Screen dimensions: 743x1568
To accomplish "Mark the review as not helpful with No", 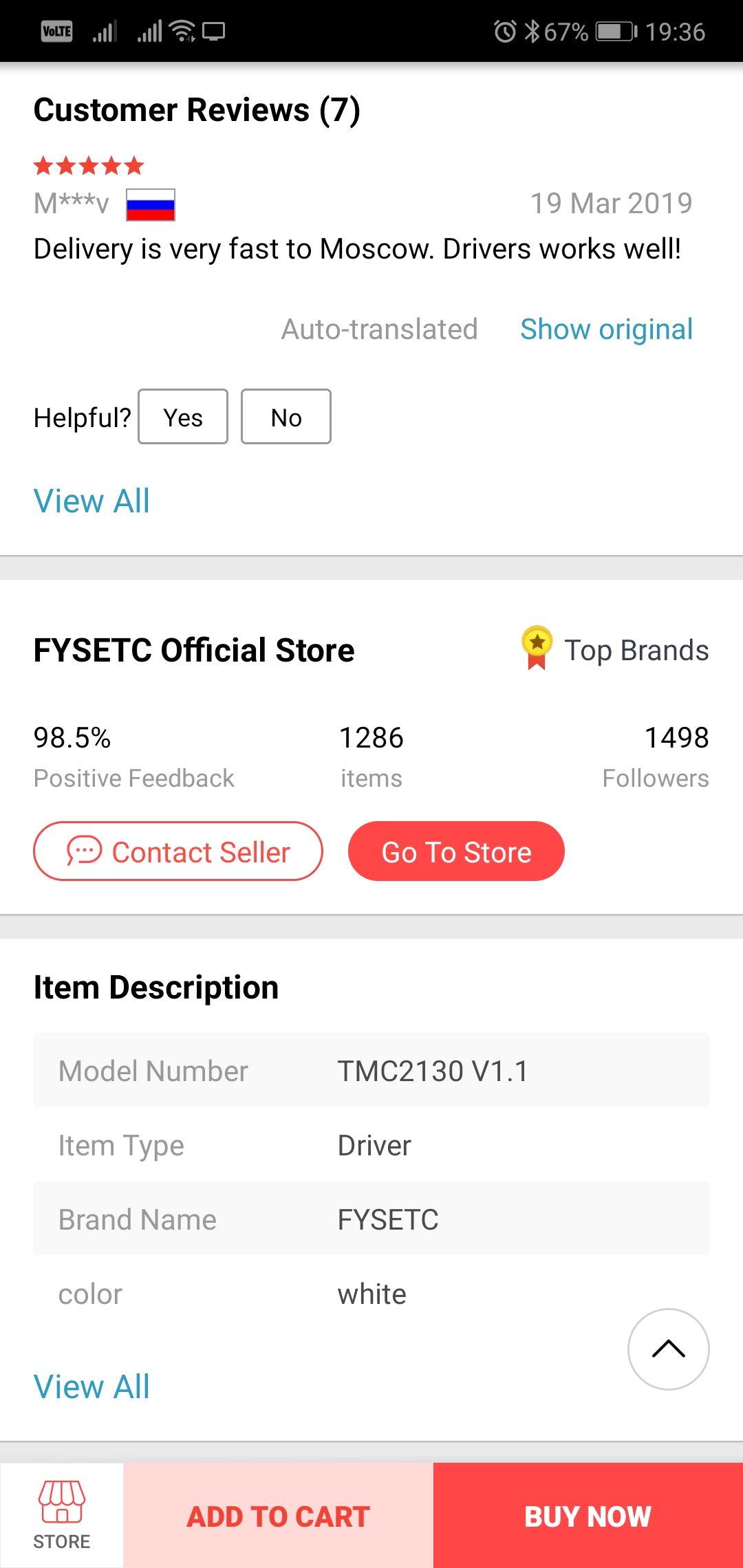I will click(x=286, y=417).
